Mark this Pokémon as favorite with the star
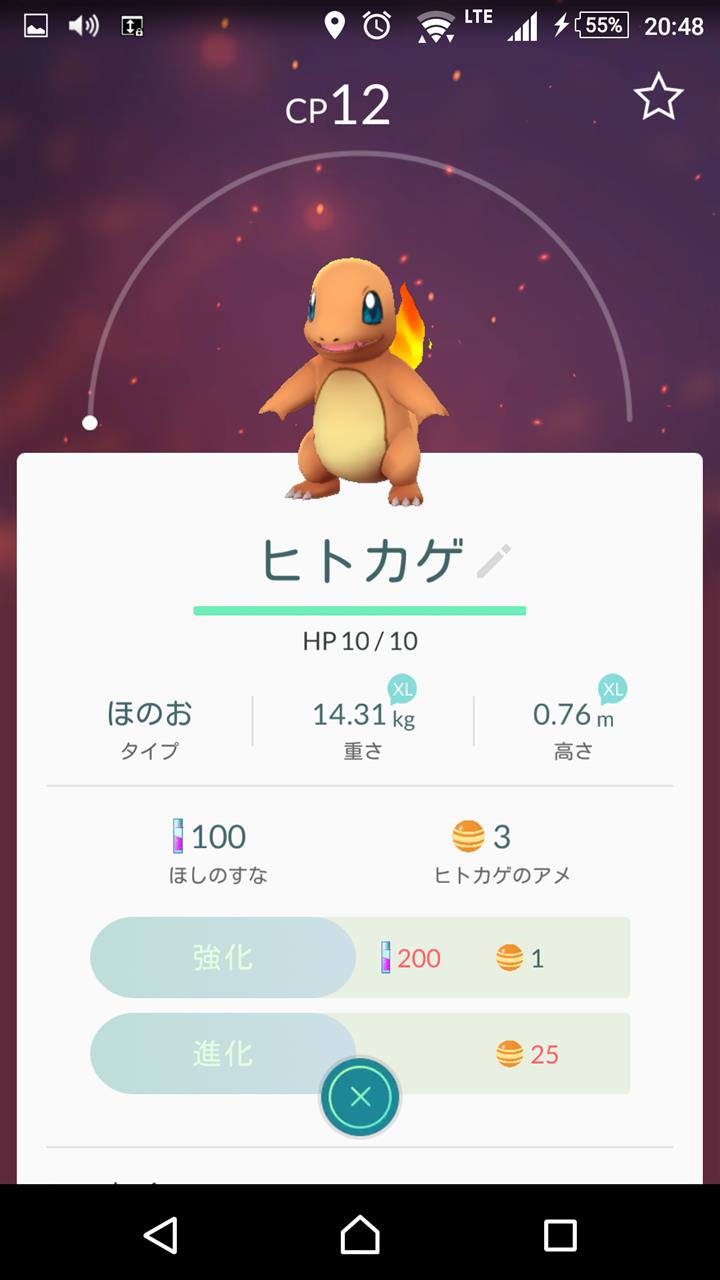Screen dimensions: 720x1280 658,98
